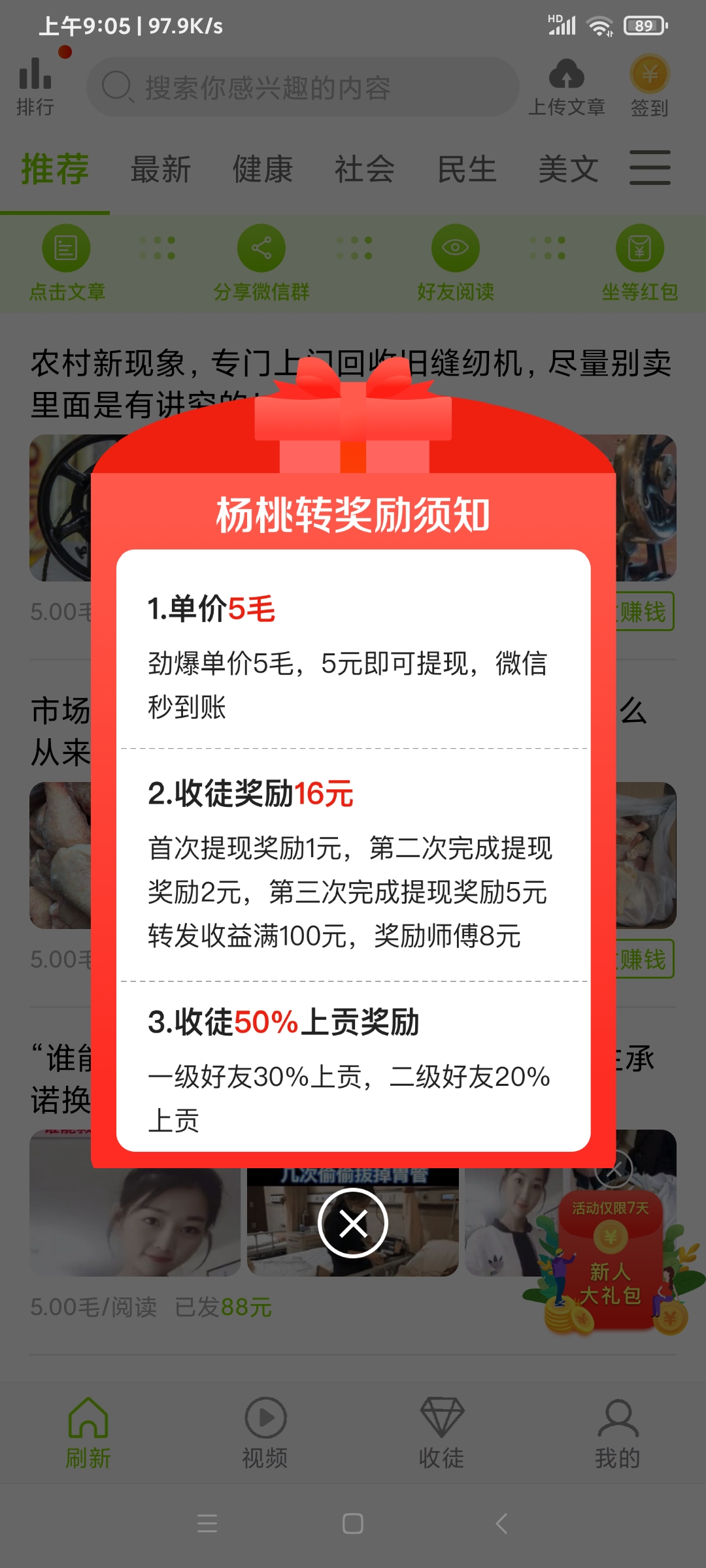706x1568 pixels.
Task: Open the sewing machine article
Action: point(351,384)
